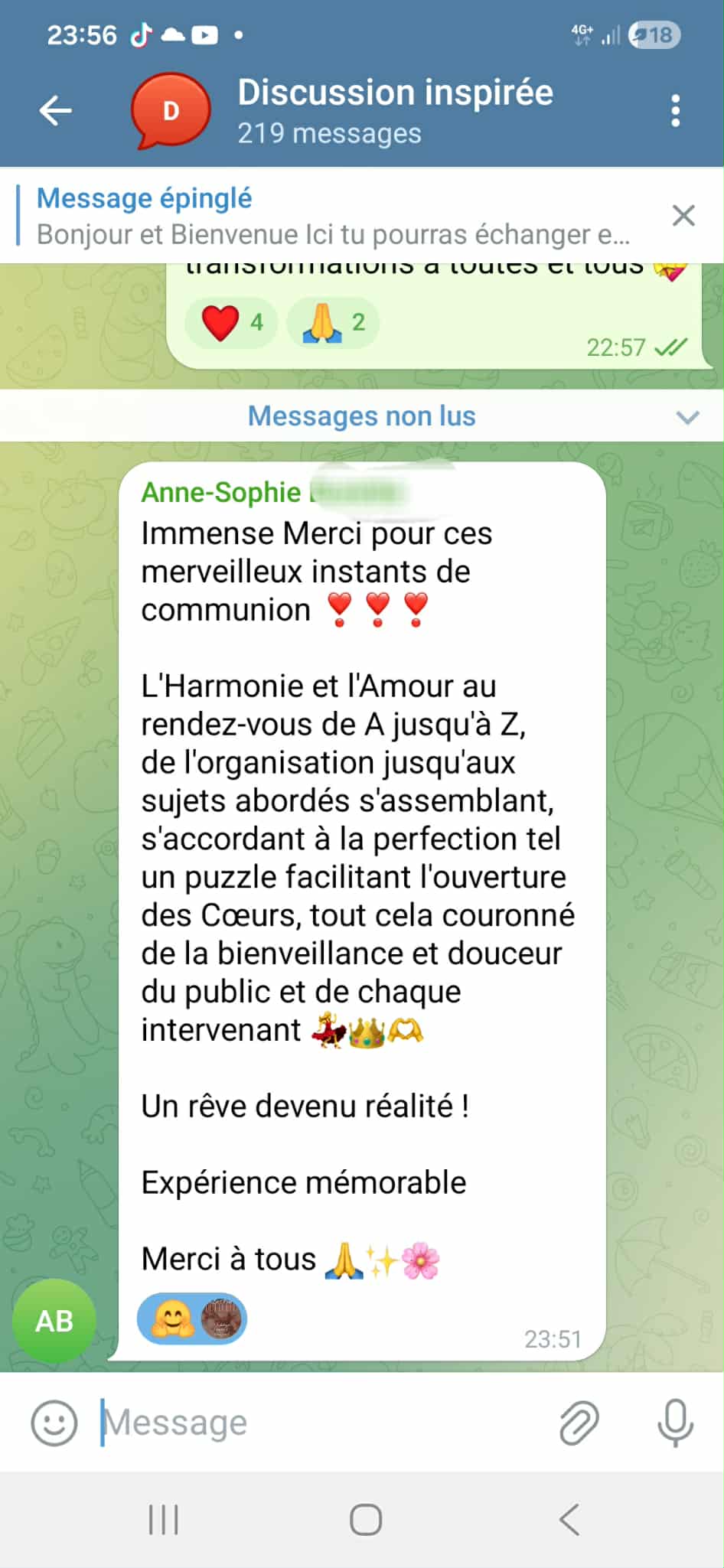The width and height of the screenshot is (724, 1568).
Task: Open Anne-Sophie's profile from her name
Action: [x=222, y=492]
